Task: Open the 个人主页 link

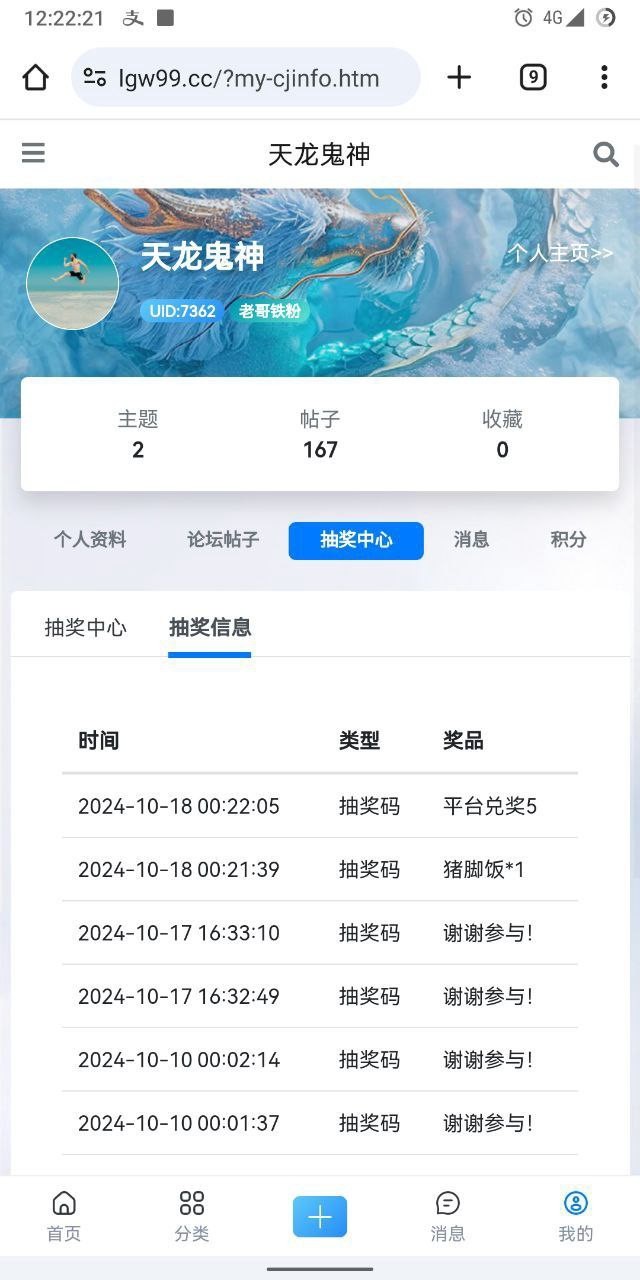Action: [x=560, y=253]
